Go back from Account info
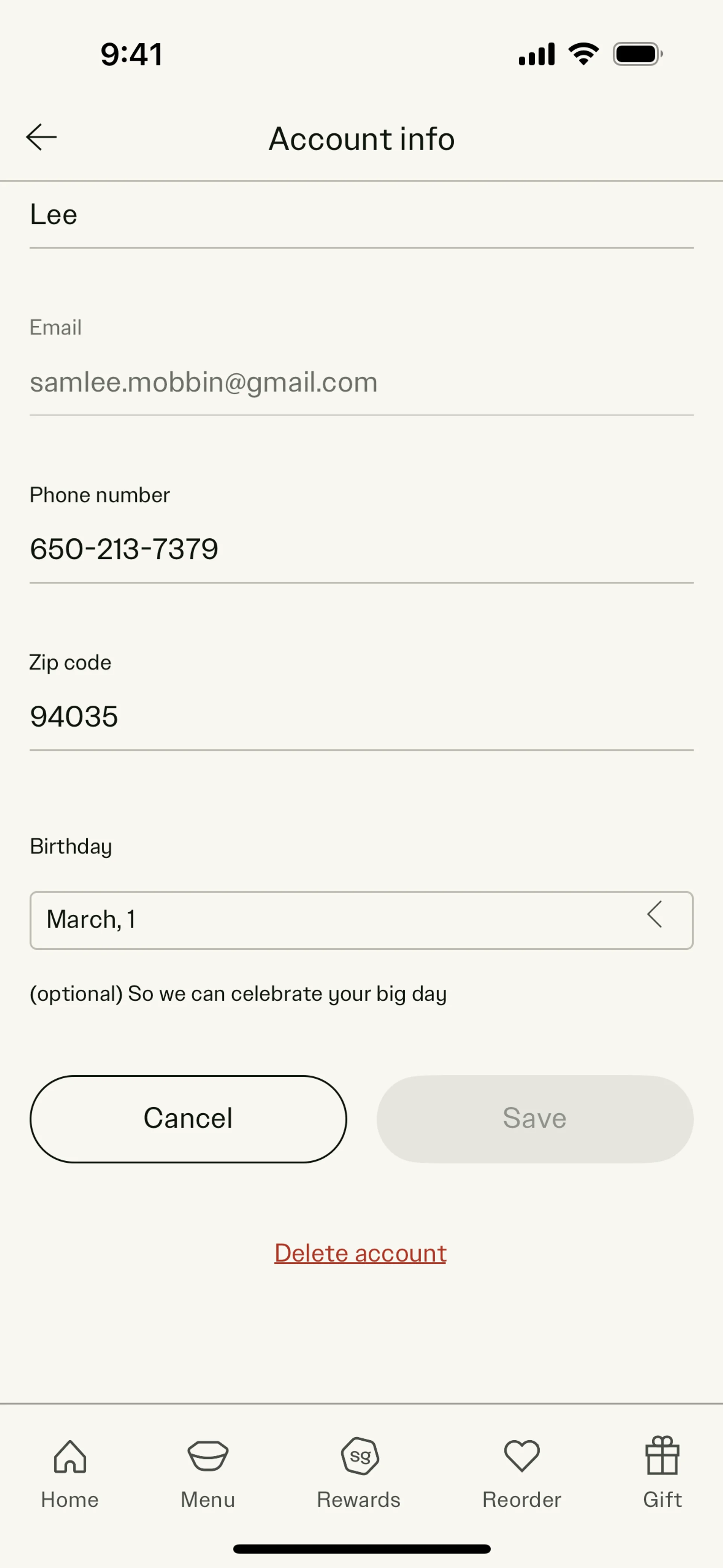This screenshot has height=1568, width=723. click(x=41, y=138)
